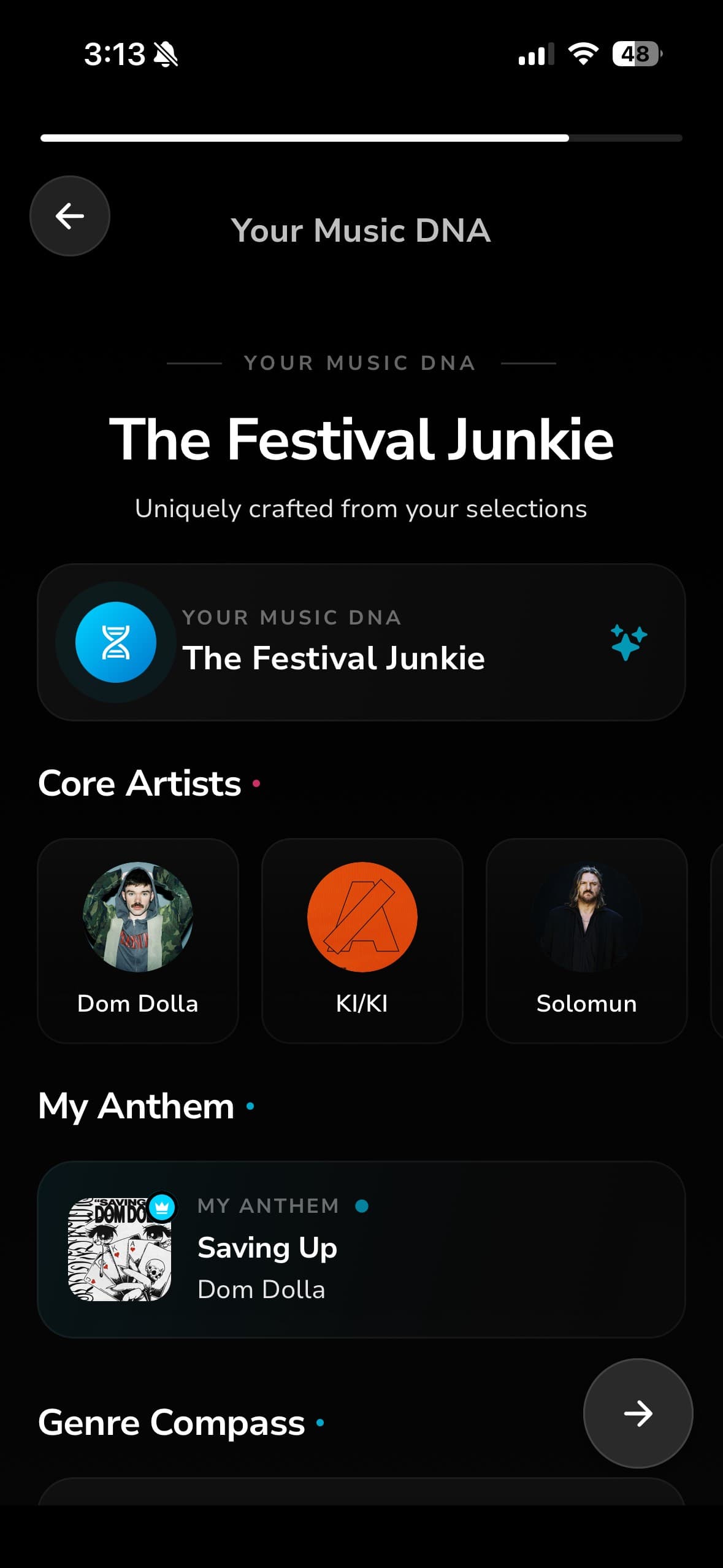Open The Festival Junkie DNA card
This screenshot has height=1568, width=723.
pos(361,642)
